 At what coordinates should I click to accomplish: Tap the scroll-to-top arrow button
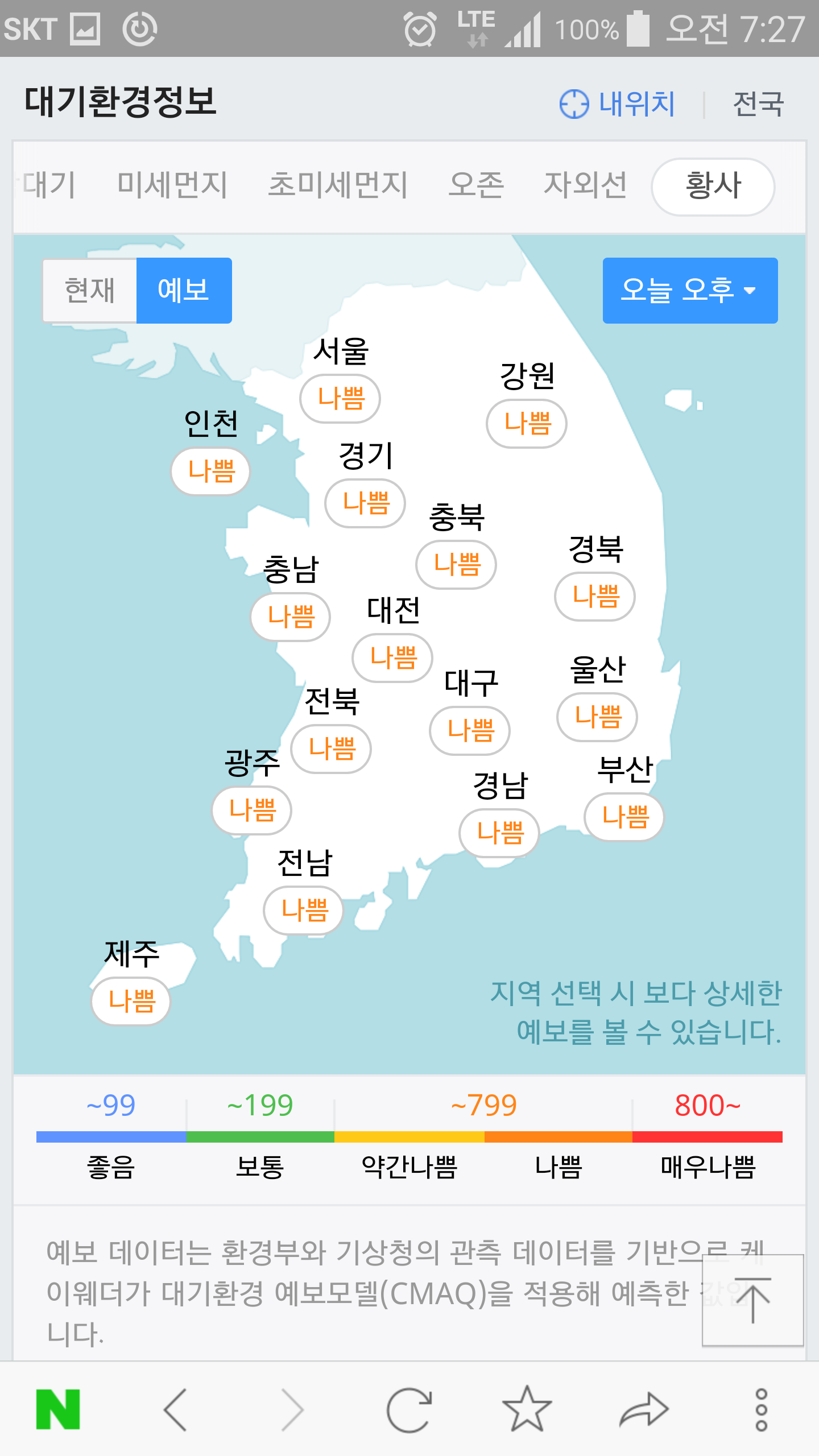point(752,1300)
